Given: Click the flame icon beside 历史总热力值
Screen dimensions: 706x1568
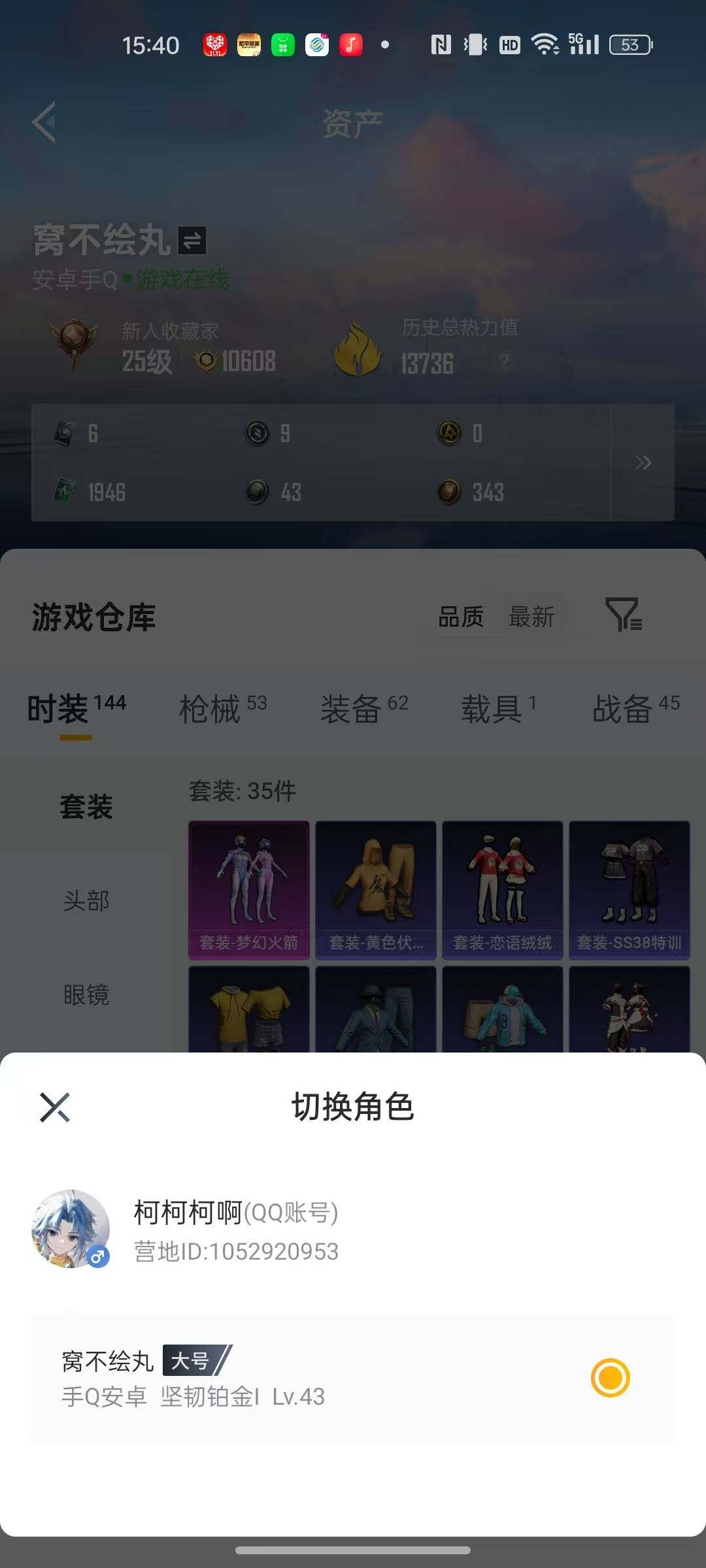Looking at the screenshot, I should tap(357, 346).
